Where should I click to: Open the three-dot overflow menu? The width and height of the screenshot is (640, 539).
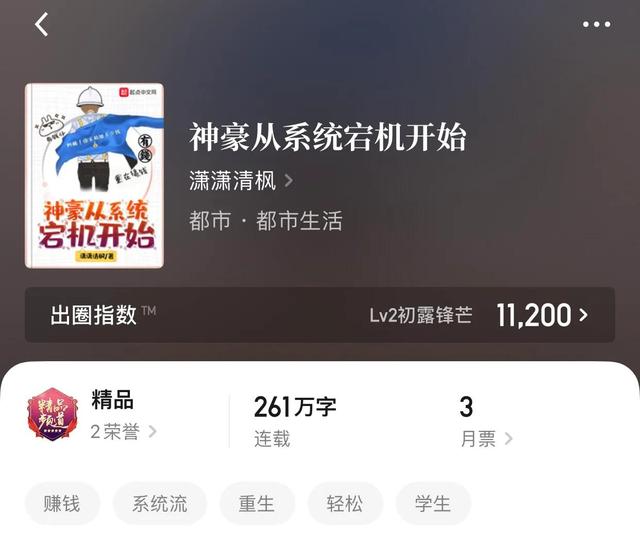pos(596,25)
